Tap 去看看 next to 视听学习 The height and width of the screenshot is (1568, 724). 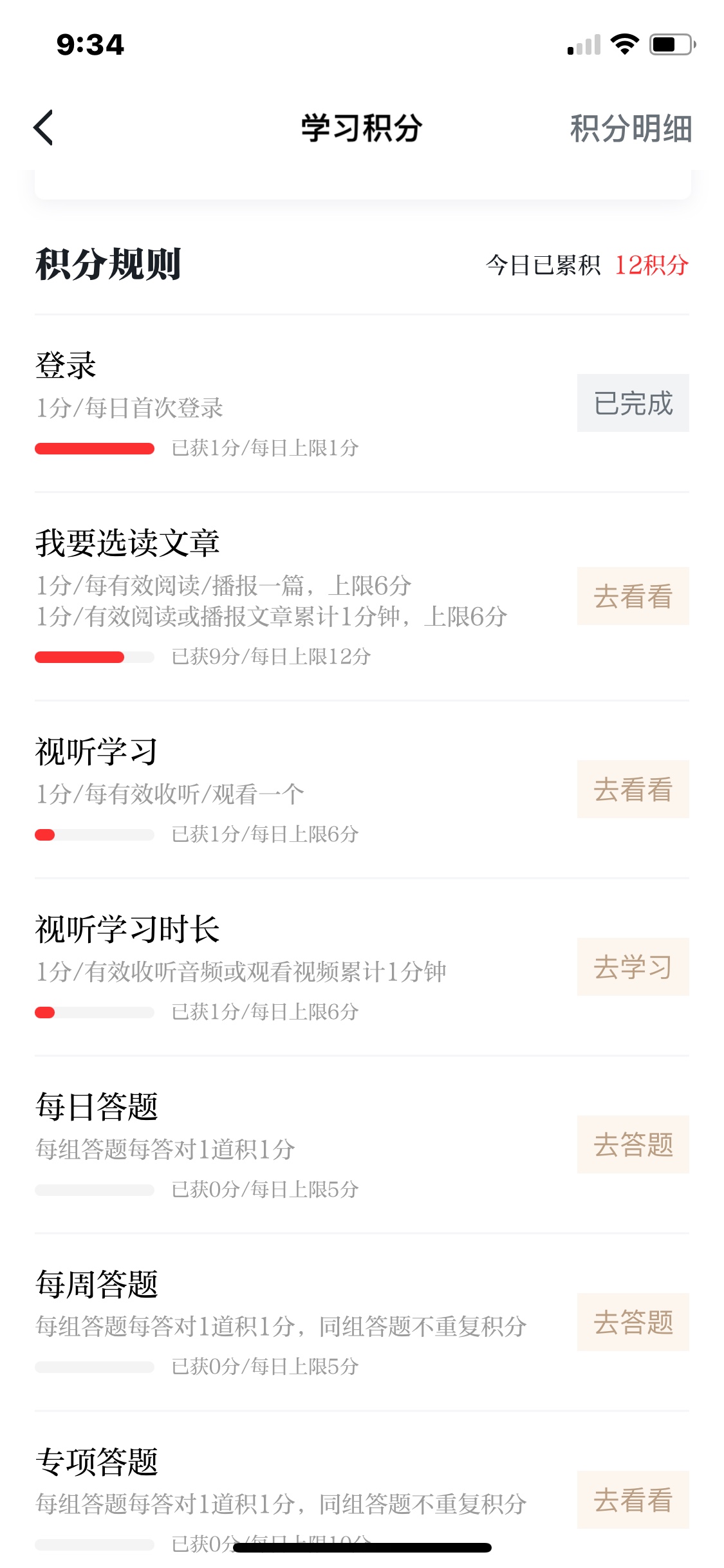(633, 789)
